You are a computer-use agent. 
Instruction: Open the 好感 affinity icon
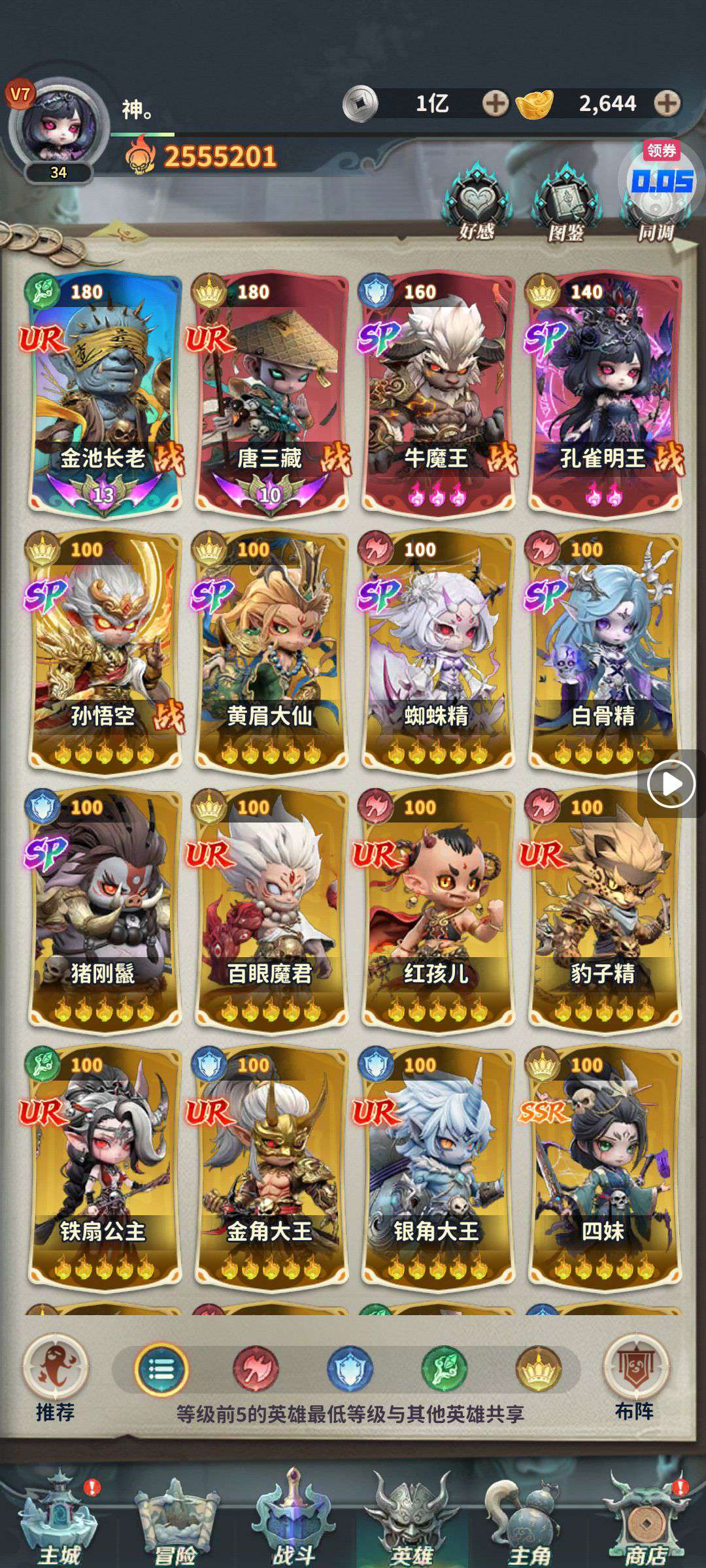(477, 203)
